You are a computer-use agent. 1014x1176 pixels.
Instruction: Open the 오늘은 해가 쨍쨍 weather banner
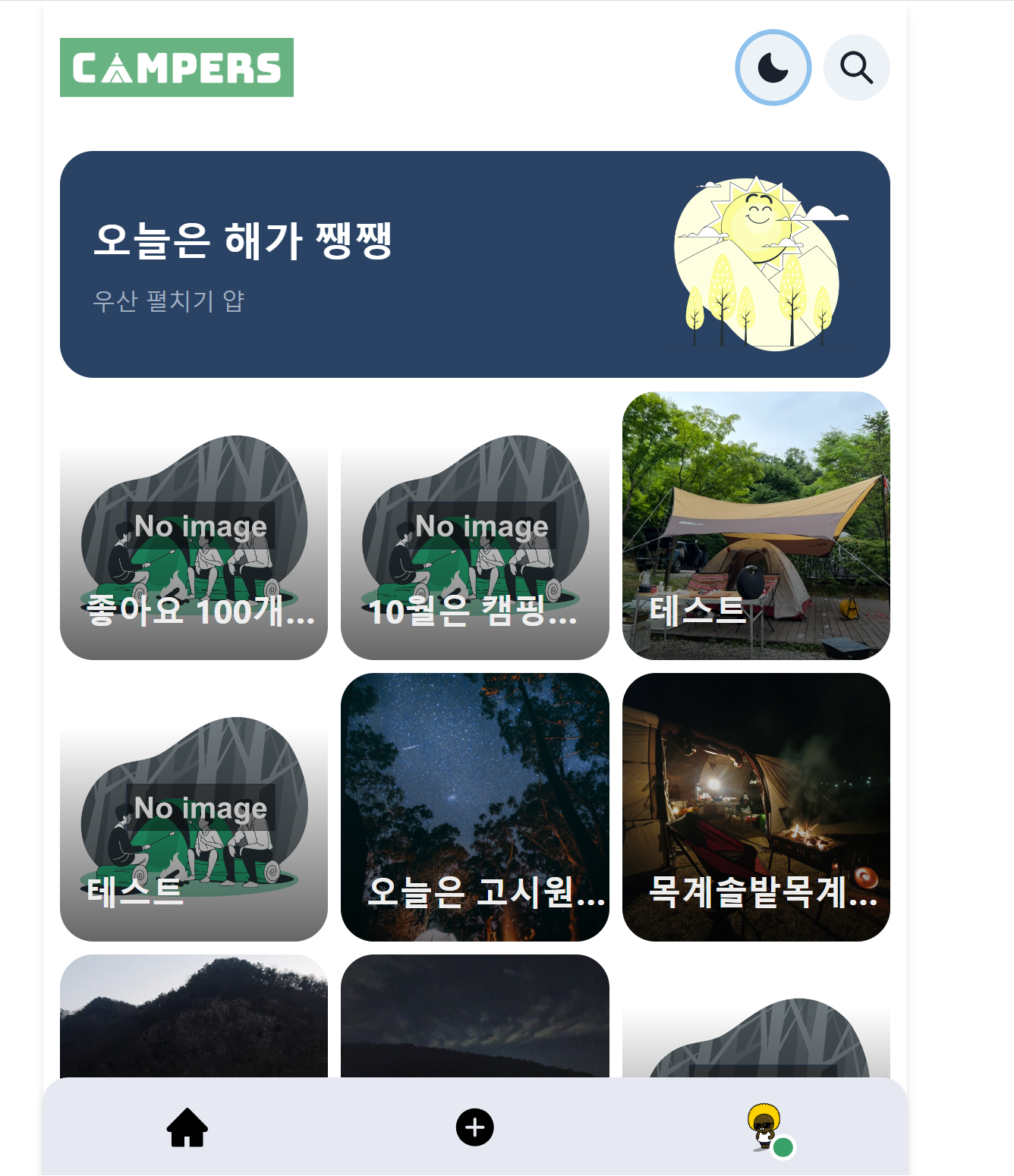[475, 264]
